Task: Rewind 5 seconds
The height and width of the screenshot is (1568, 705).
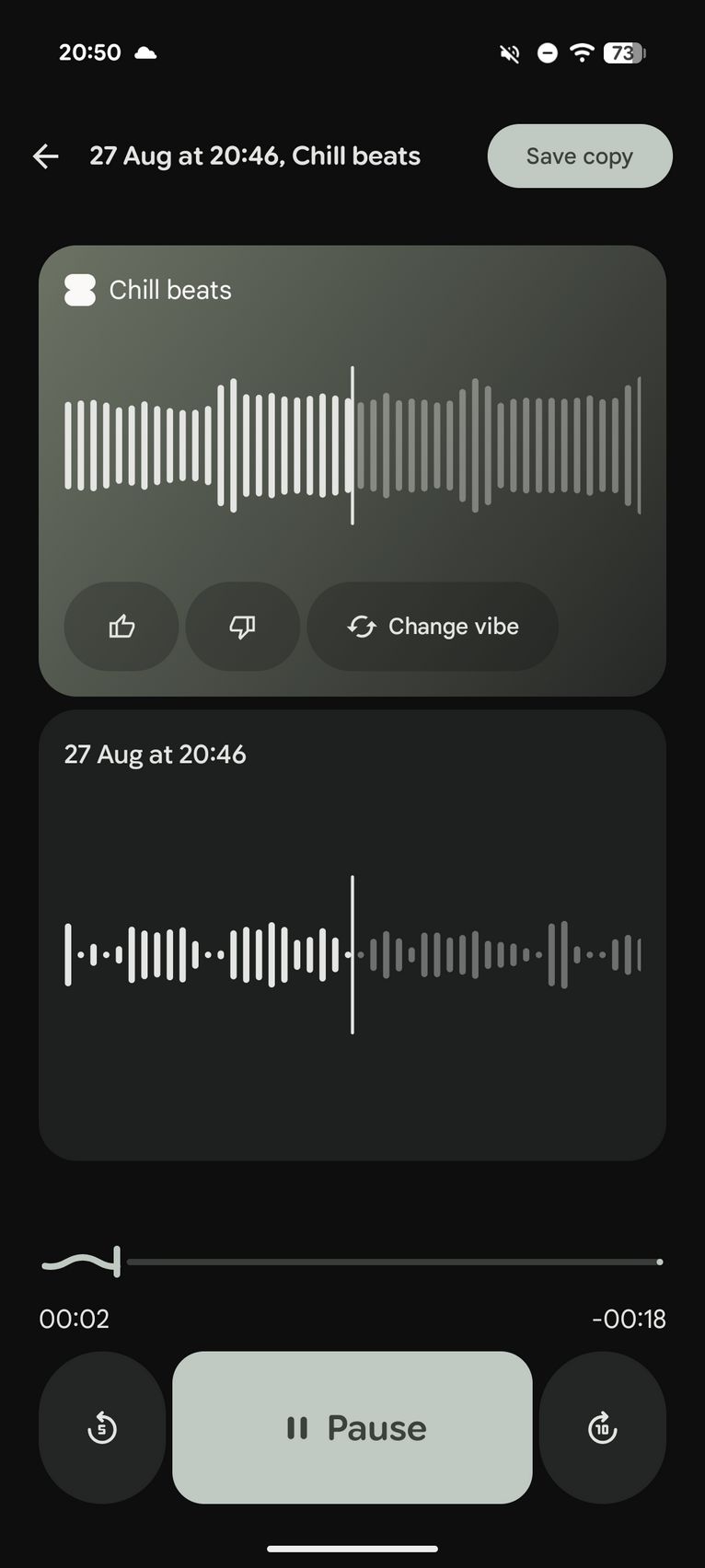Action: pyautogui.click(x=102, y=1427)
